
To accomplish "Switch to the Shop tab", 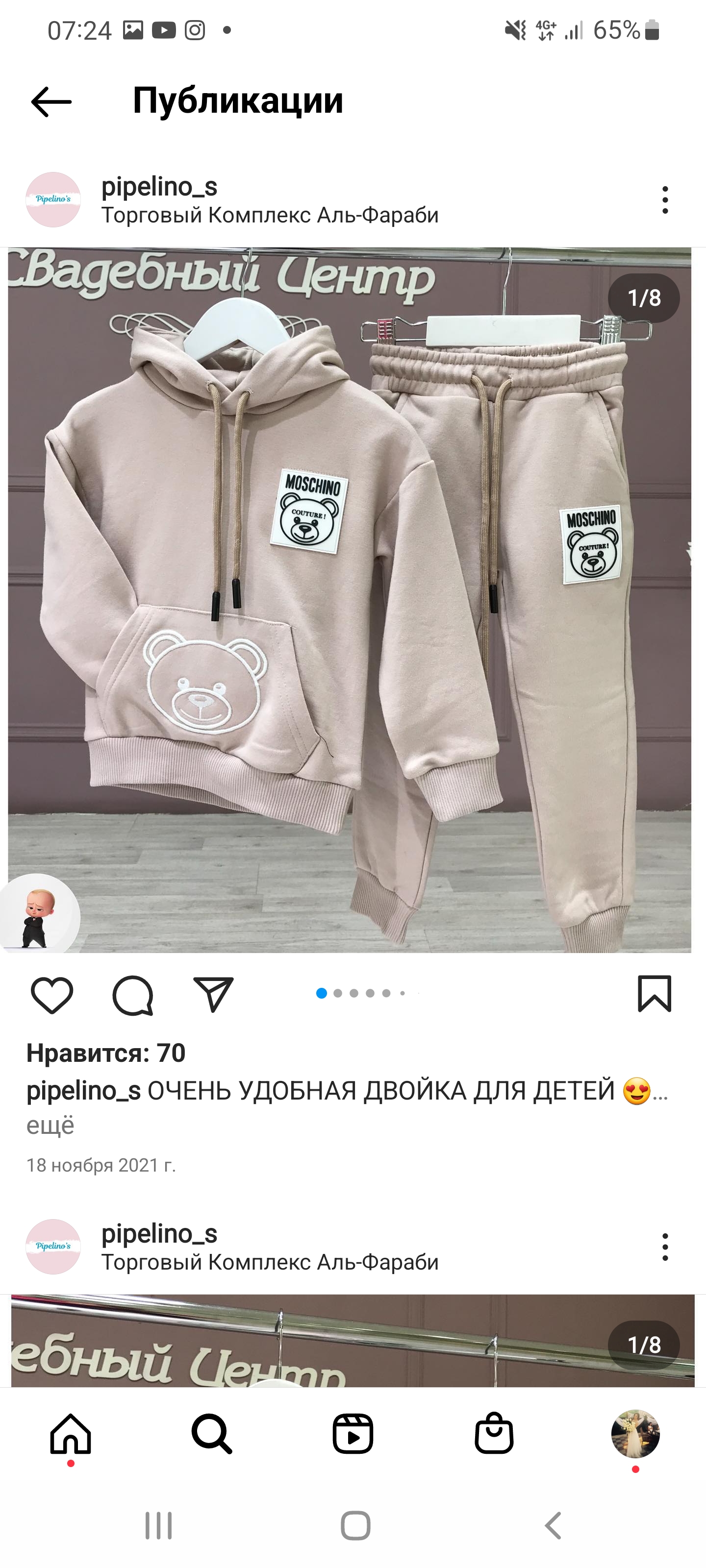I will pos(494,1434).
